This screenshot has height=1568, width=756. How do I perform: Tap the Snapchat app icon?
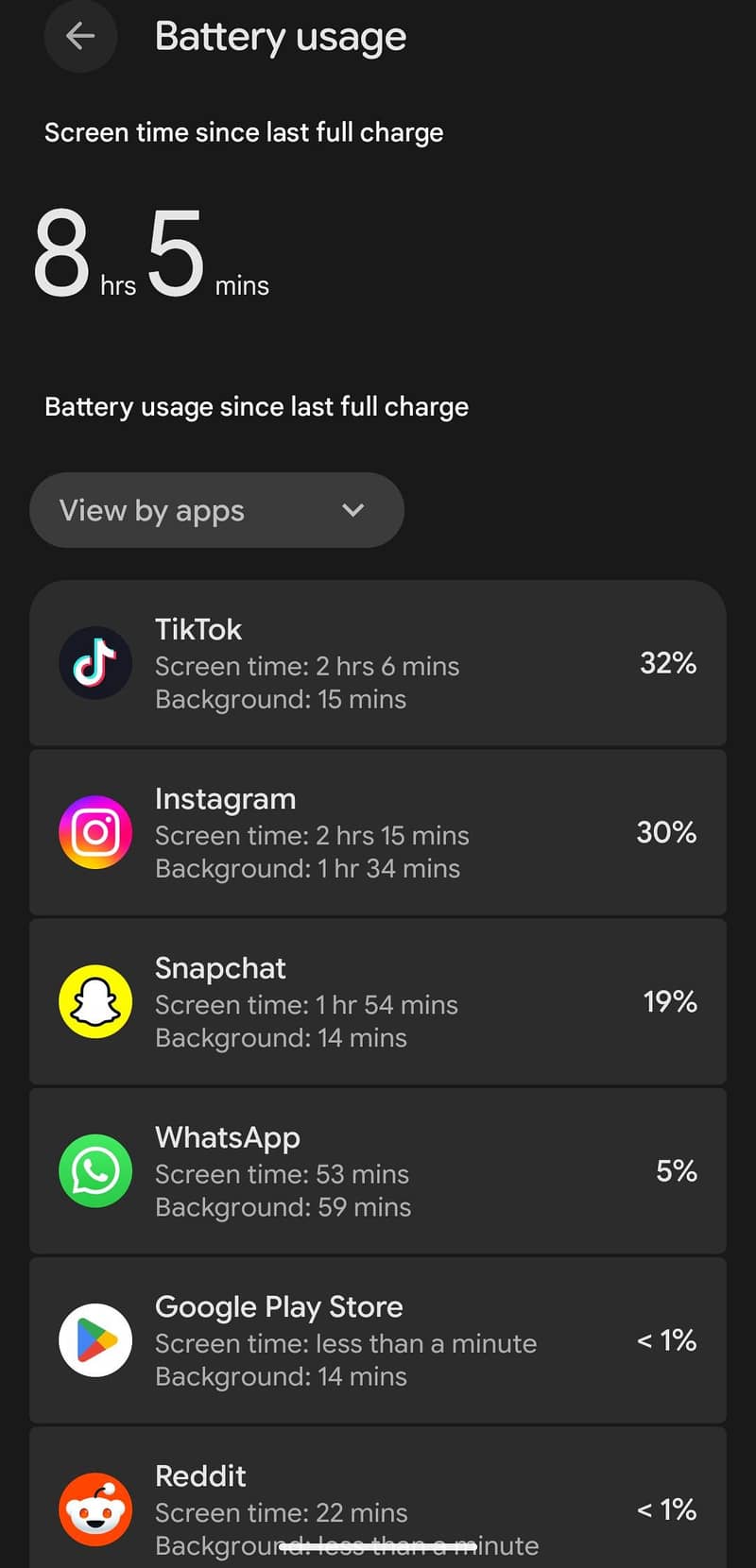[x=95, y=1001]
